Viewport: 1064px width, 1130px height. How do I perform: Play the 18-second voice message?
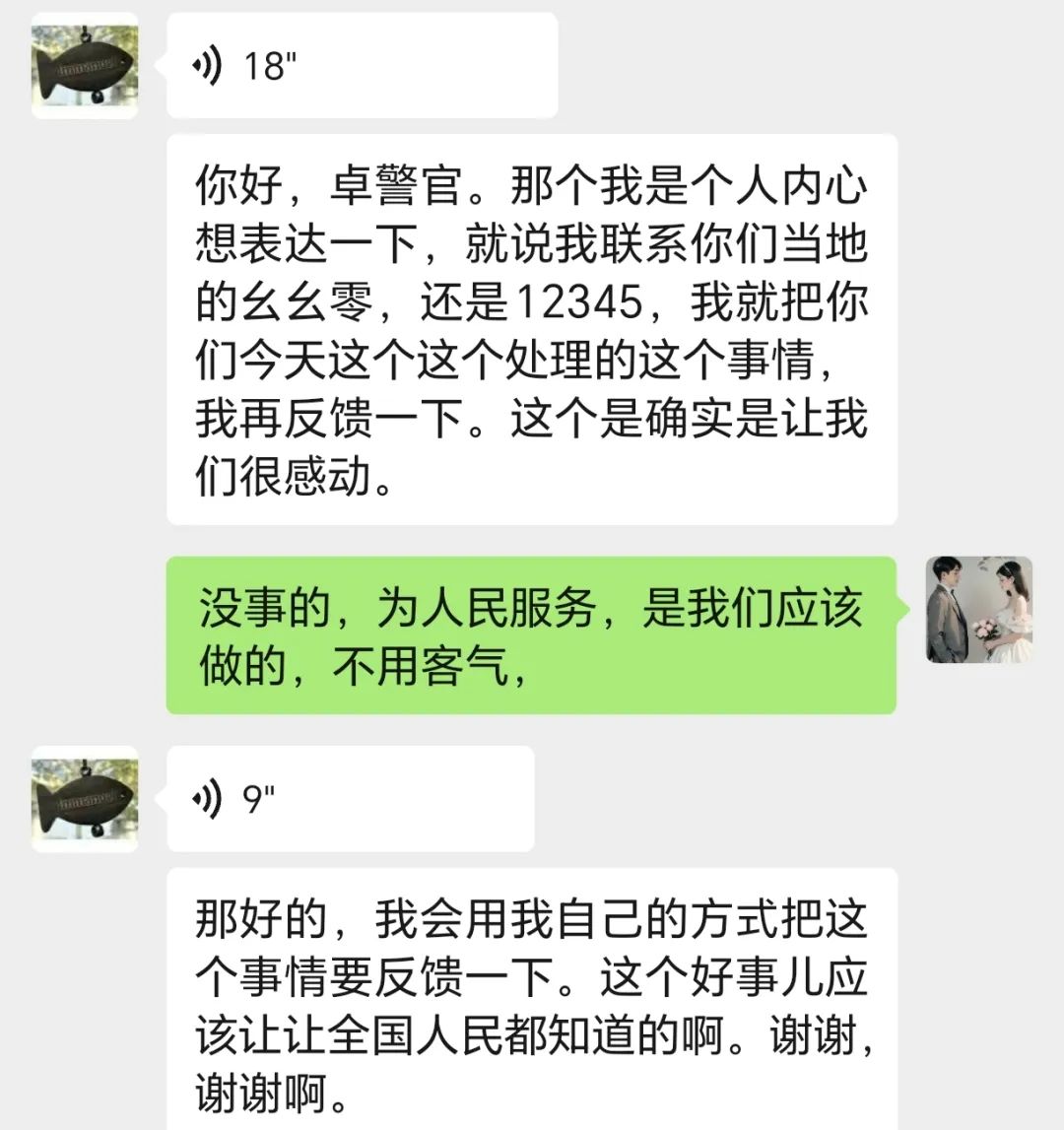tap(361, 66)
